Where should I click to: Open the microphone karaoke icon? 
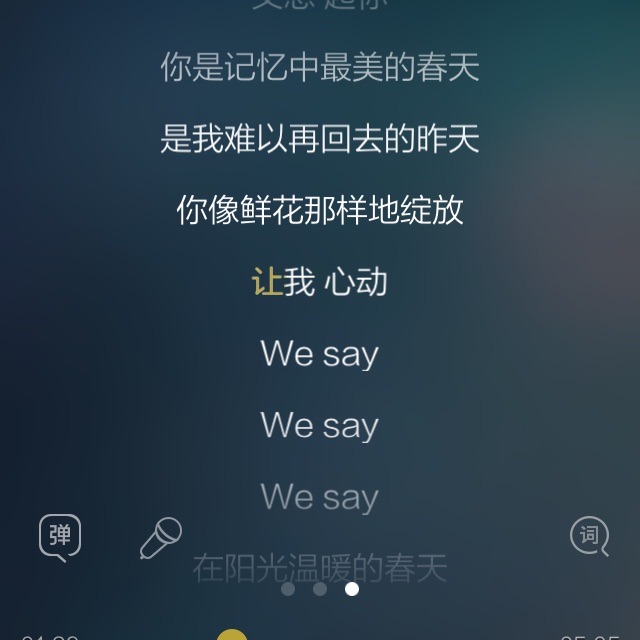point(160,538)
